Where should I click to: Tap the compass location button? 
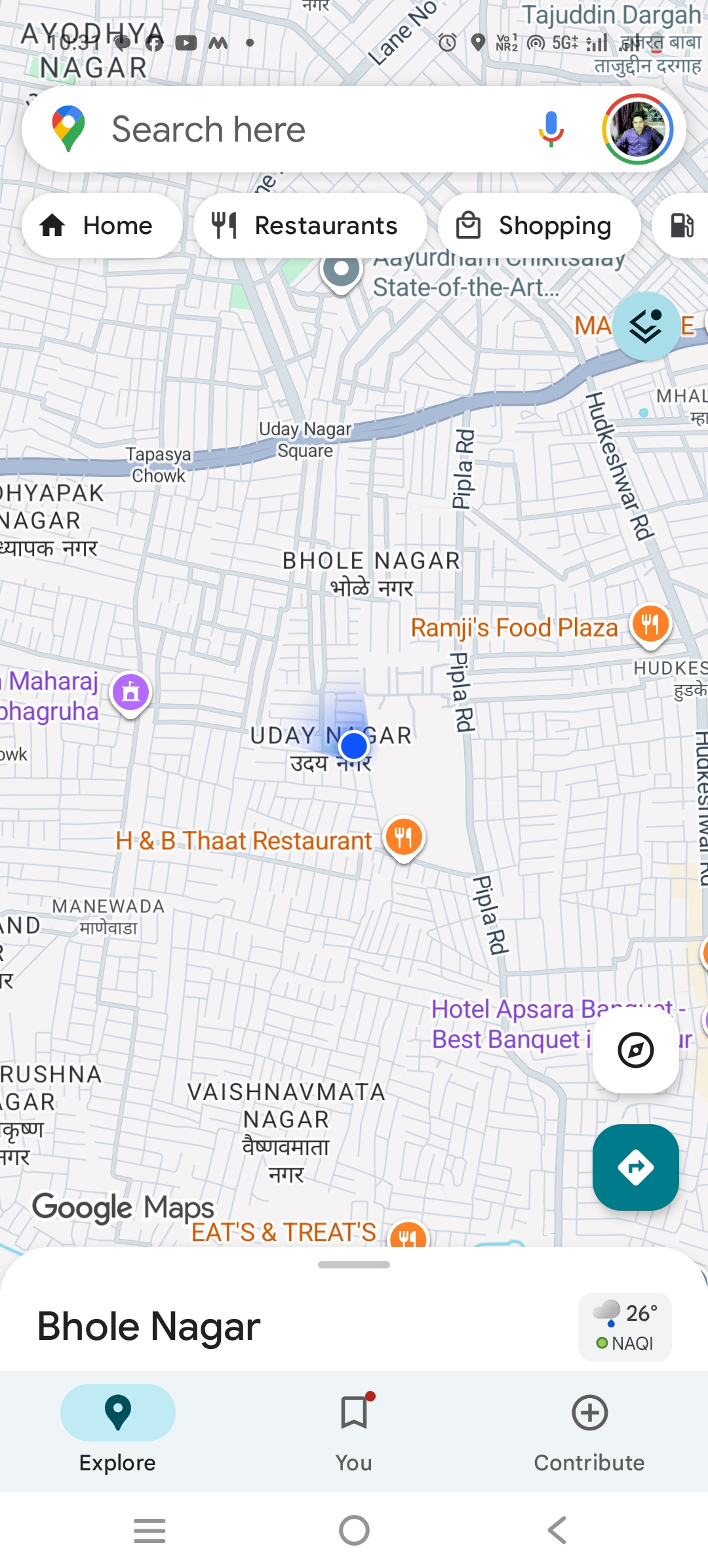tap(635, 1050)
